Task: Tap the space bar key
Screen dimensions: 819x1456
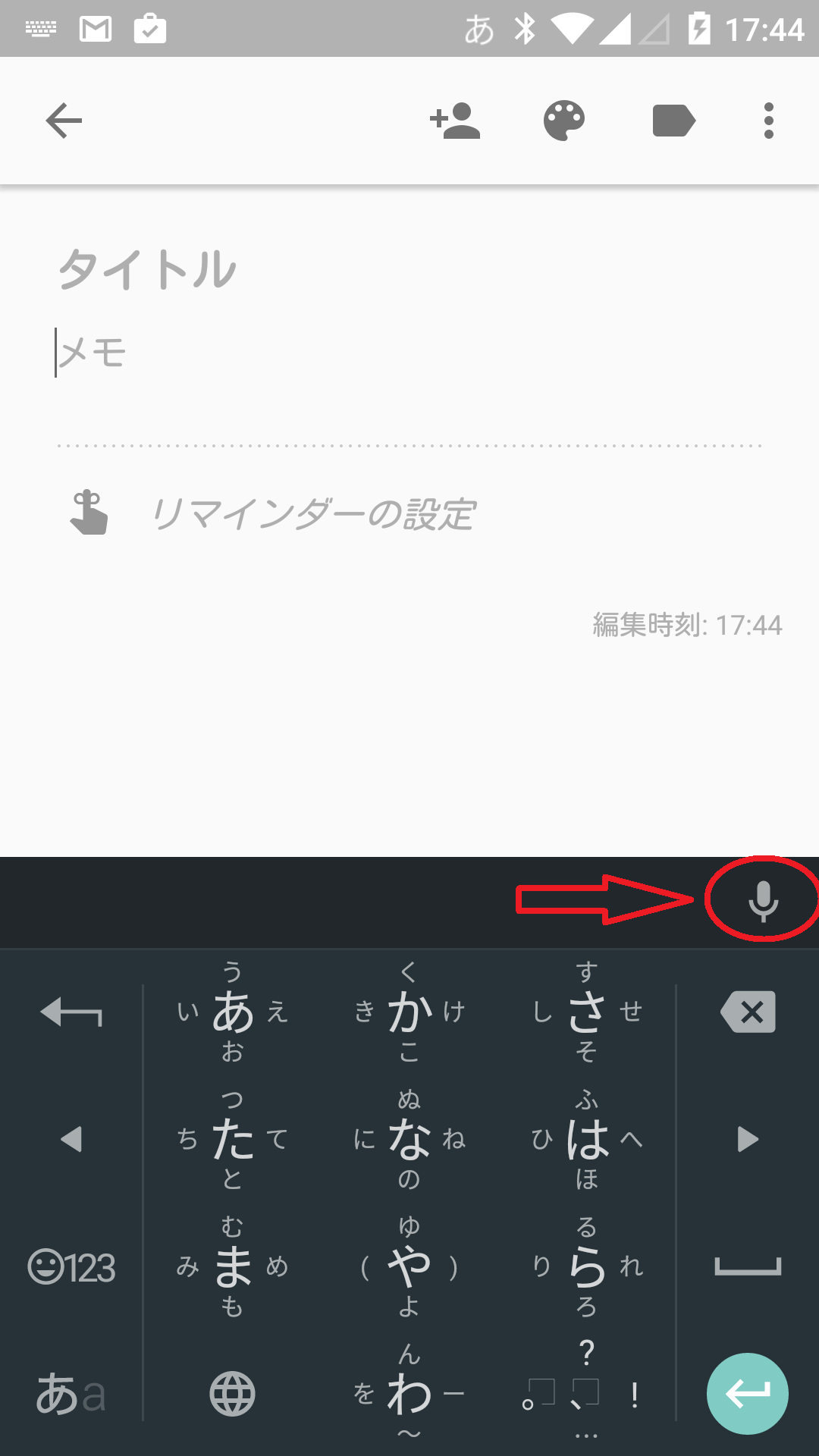Action: (x=748, y=1267)
